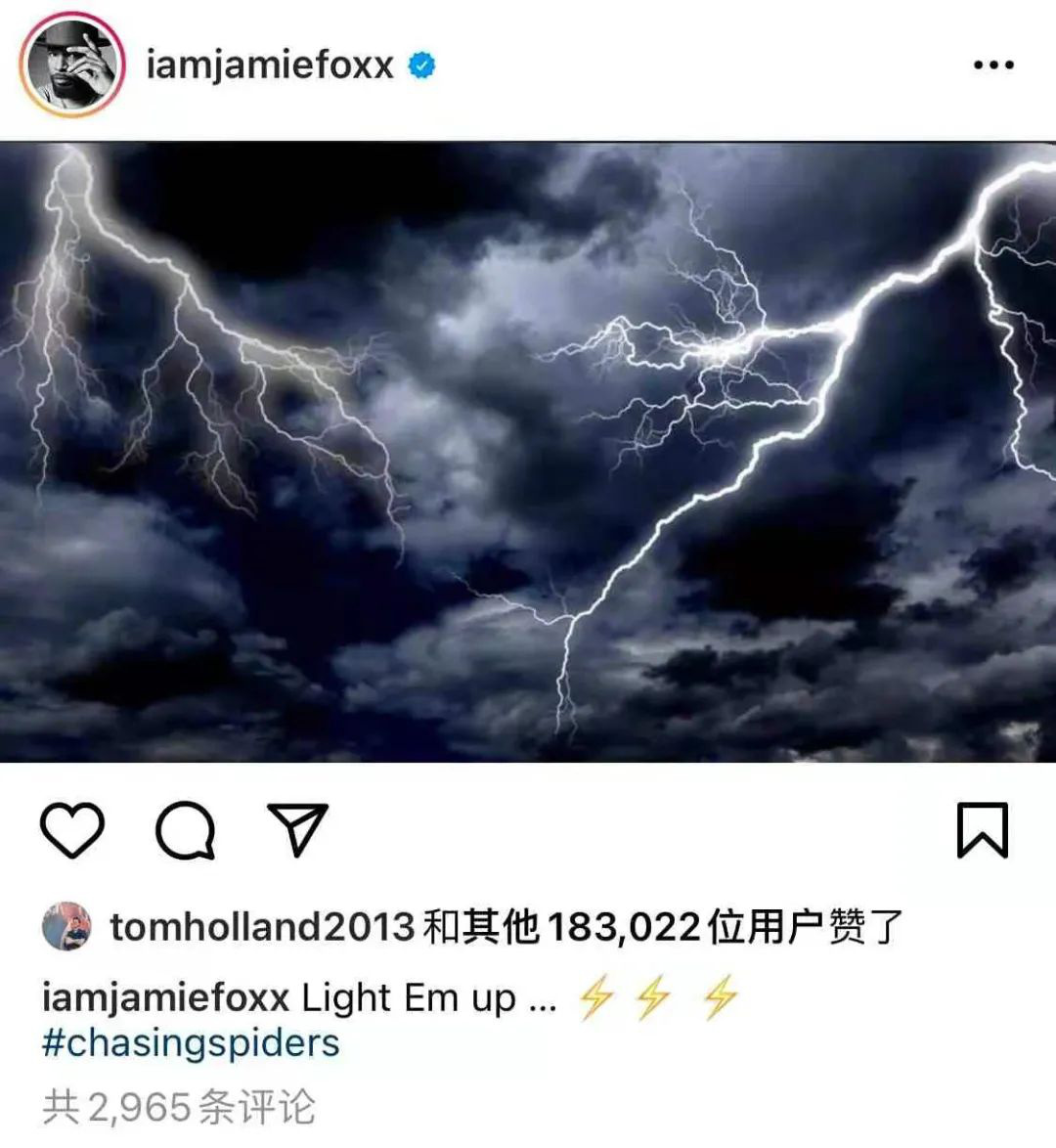
Task: Open comments via the speech bubble icon
Action: click(185, 830)
